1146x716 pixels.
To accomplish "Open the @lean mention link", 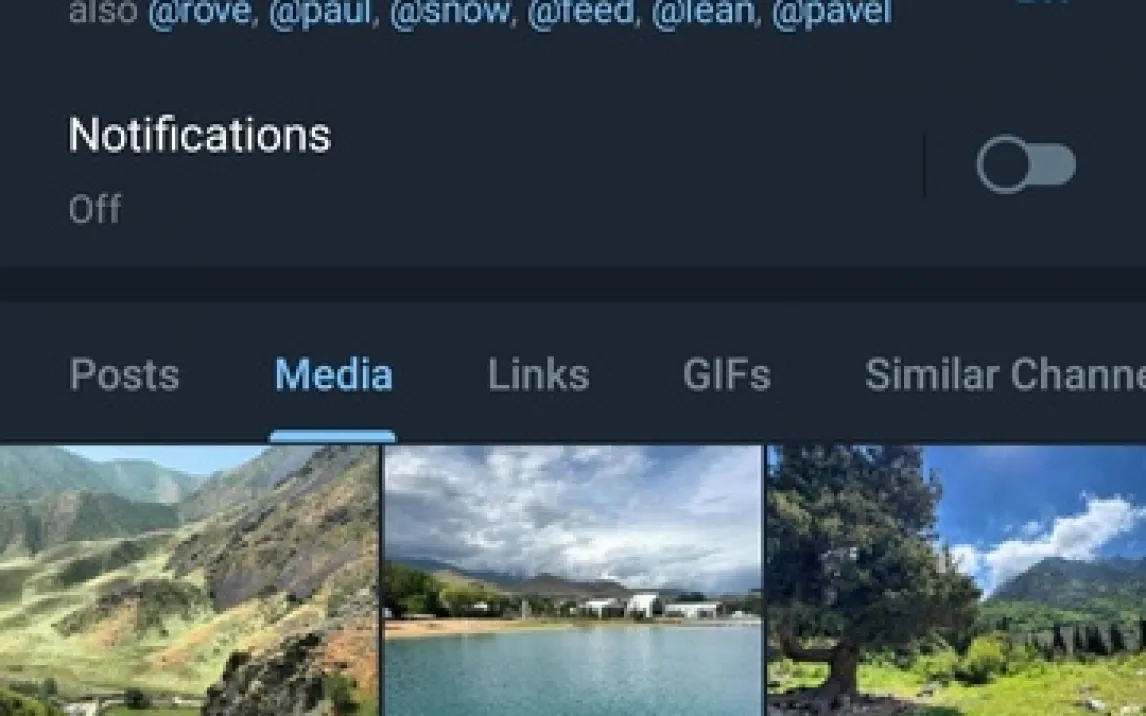I will pos(705,13).
